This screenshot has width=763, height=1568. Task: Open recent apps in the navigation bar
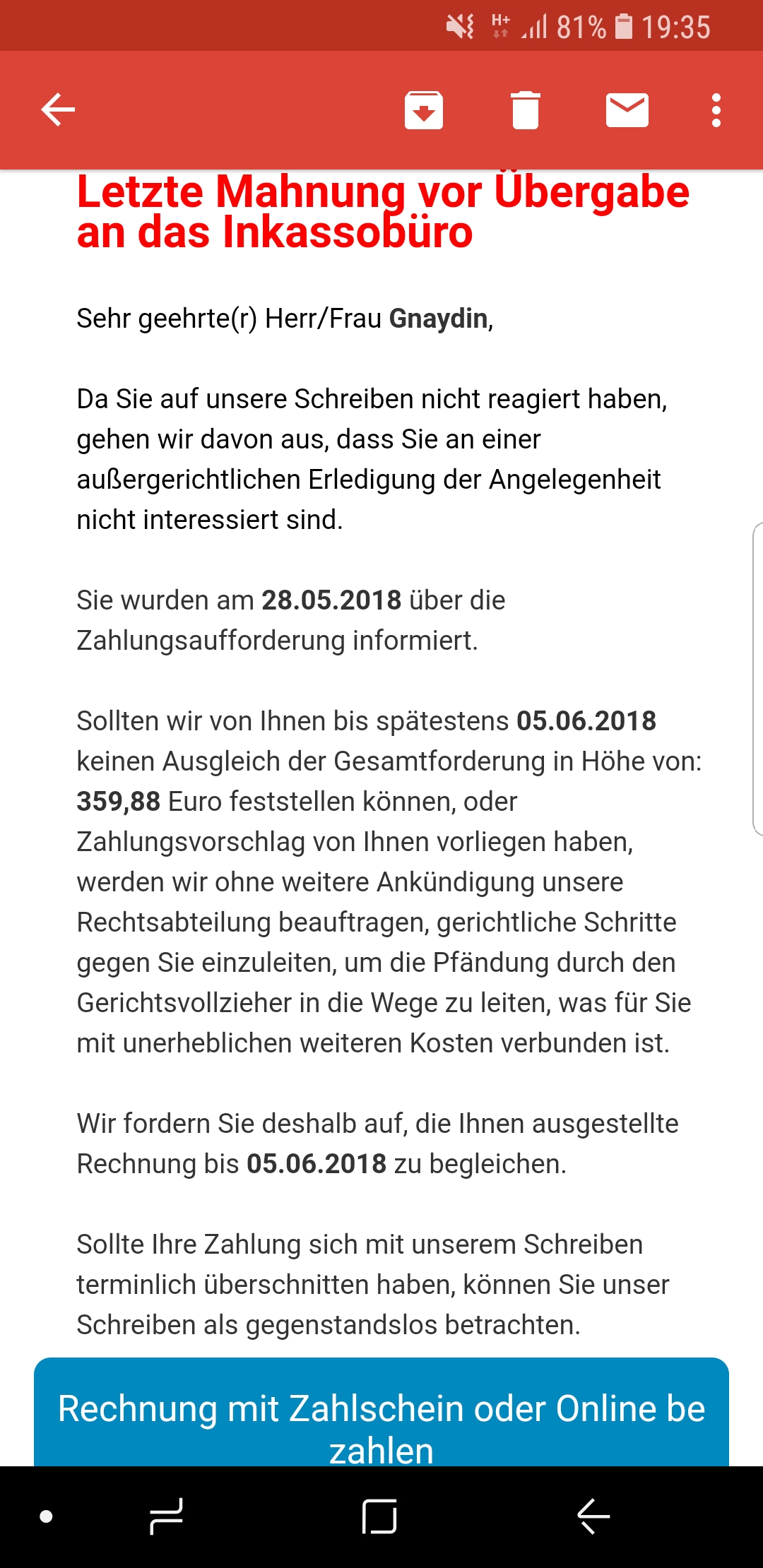point(167,1516)
